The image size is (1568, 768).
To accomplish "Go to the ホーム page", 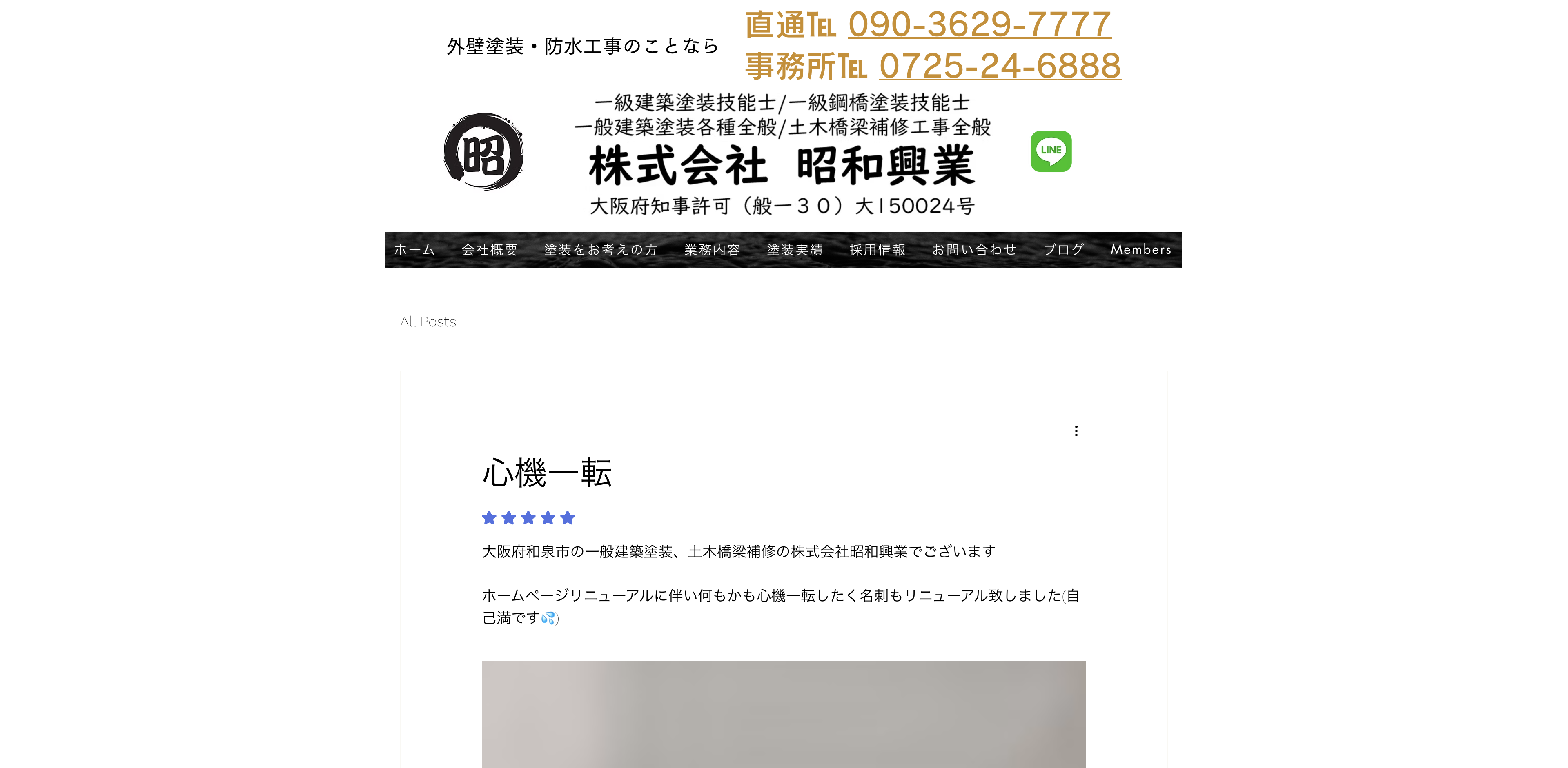I will point(414,250).
